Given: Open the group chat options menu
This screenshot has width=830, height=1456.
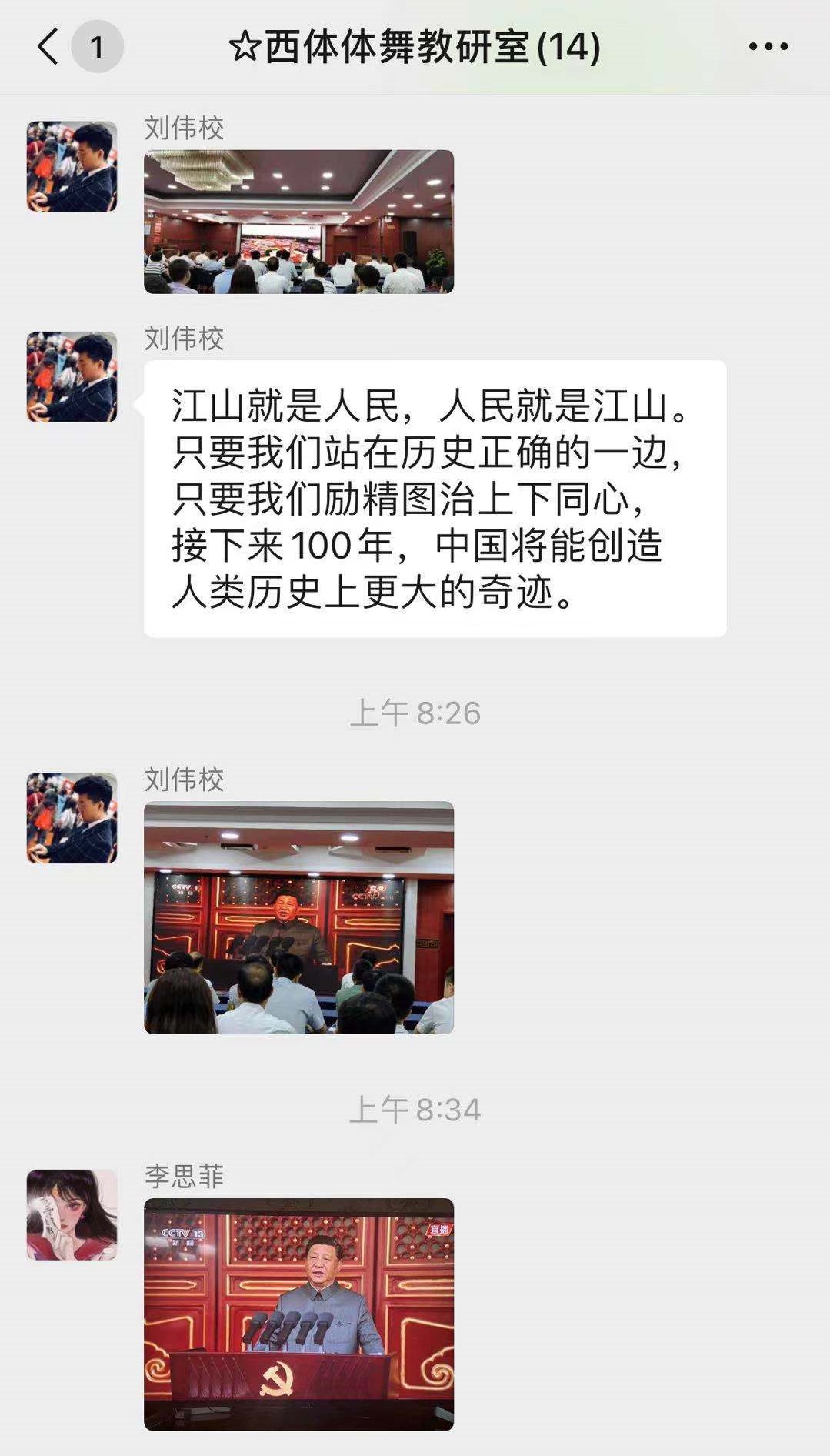Looking at the screenshot, I should point(768,46).
